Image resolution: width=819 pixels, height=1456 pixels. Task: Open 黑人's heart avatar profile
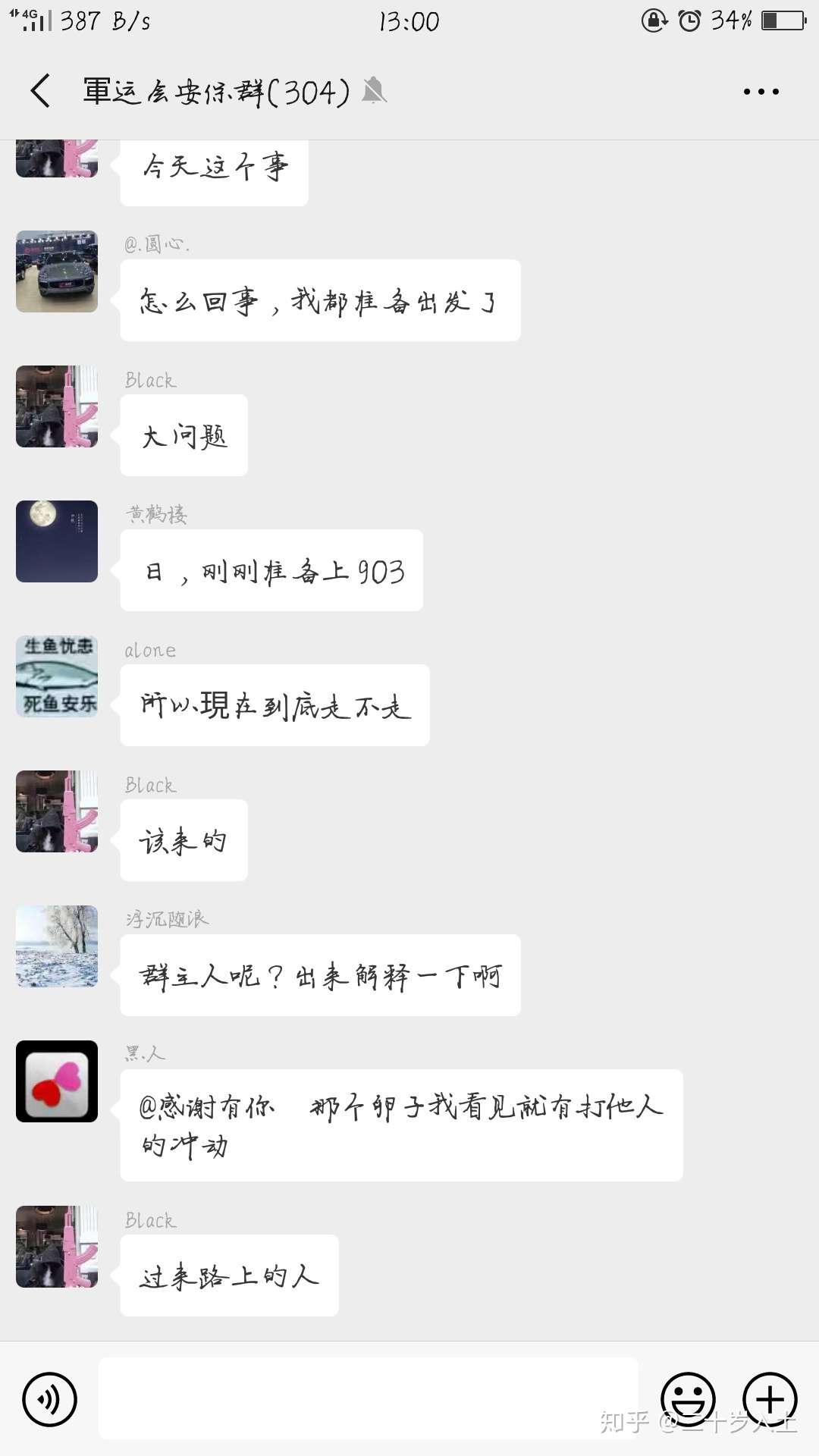coord(57,1081)
